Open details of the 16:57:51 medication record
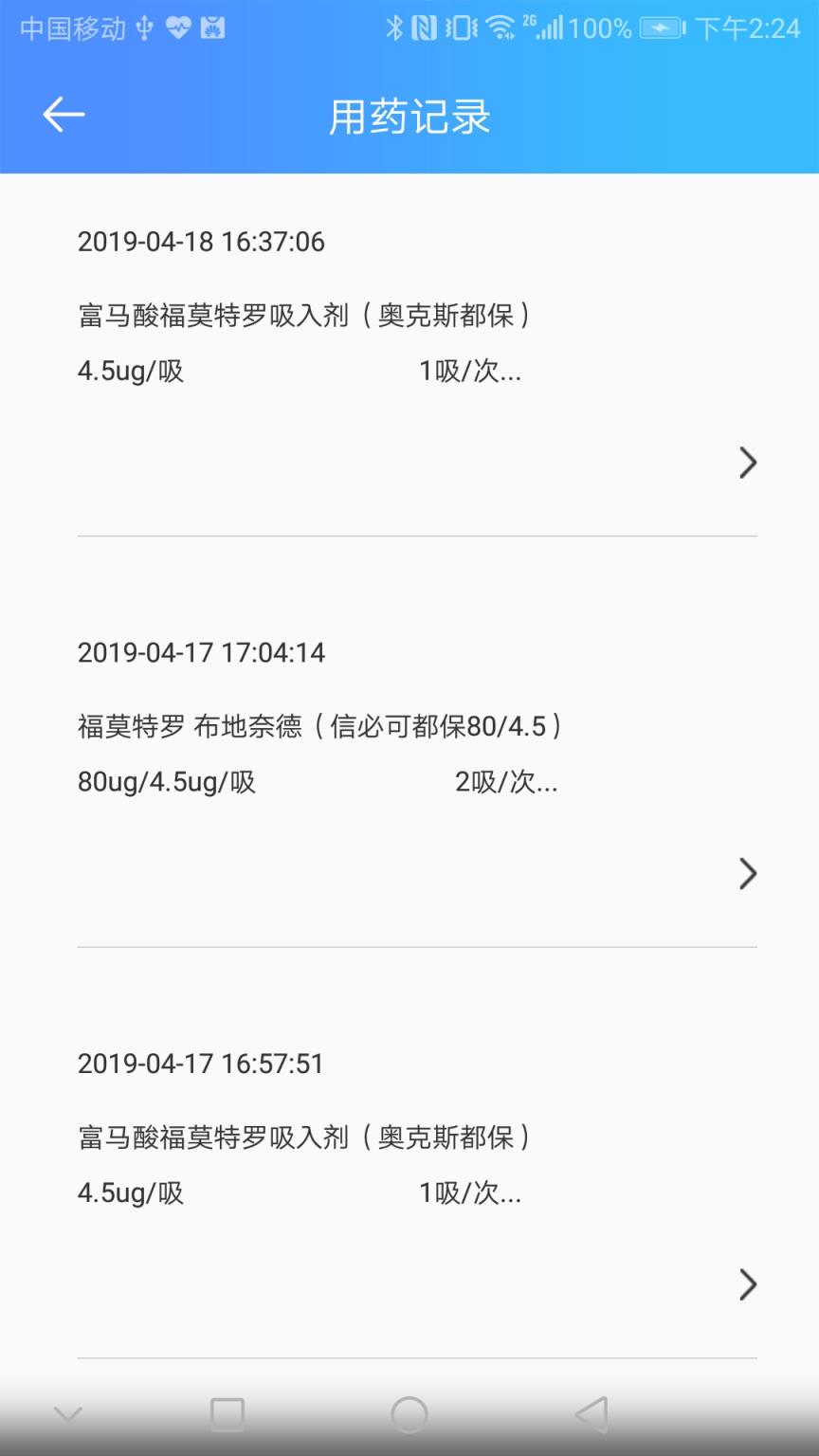Image resolution: width=819 pixels, height=1456 pixels. [748, 1285]
